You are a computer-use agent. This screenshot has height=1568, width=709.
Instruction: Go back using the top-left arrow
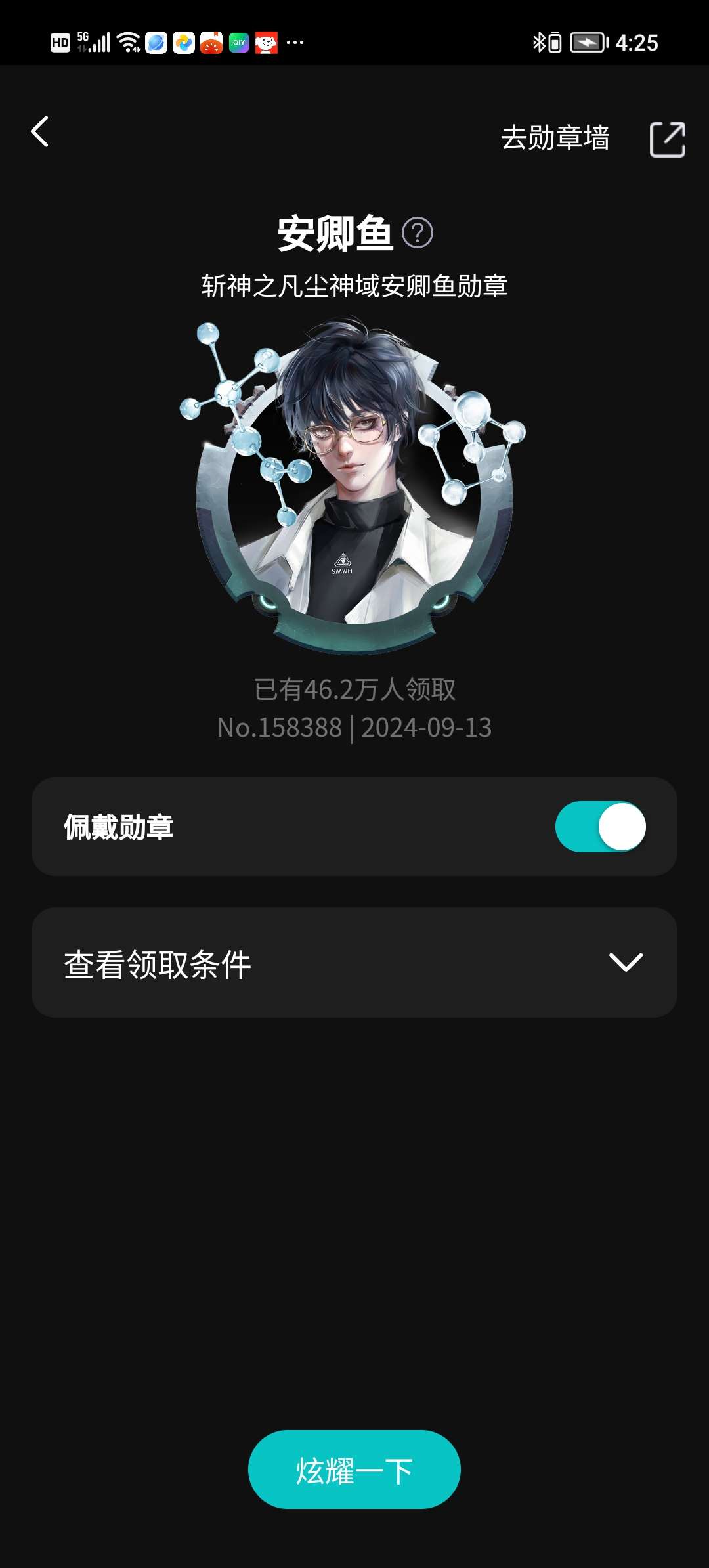point(40,132)
